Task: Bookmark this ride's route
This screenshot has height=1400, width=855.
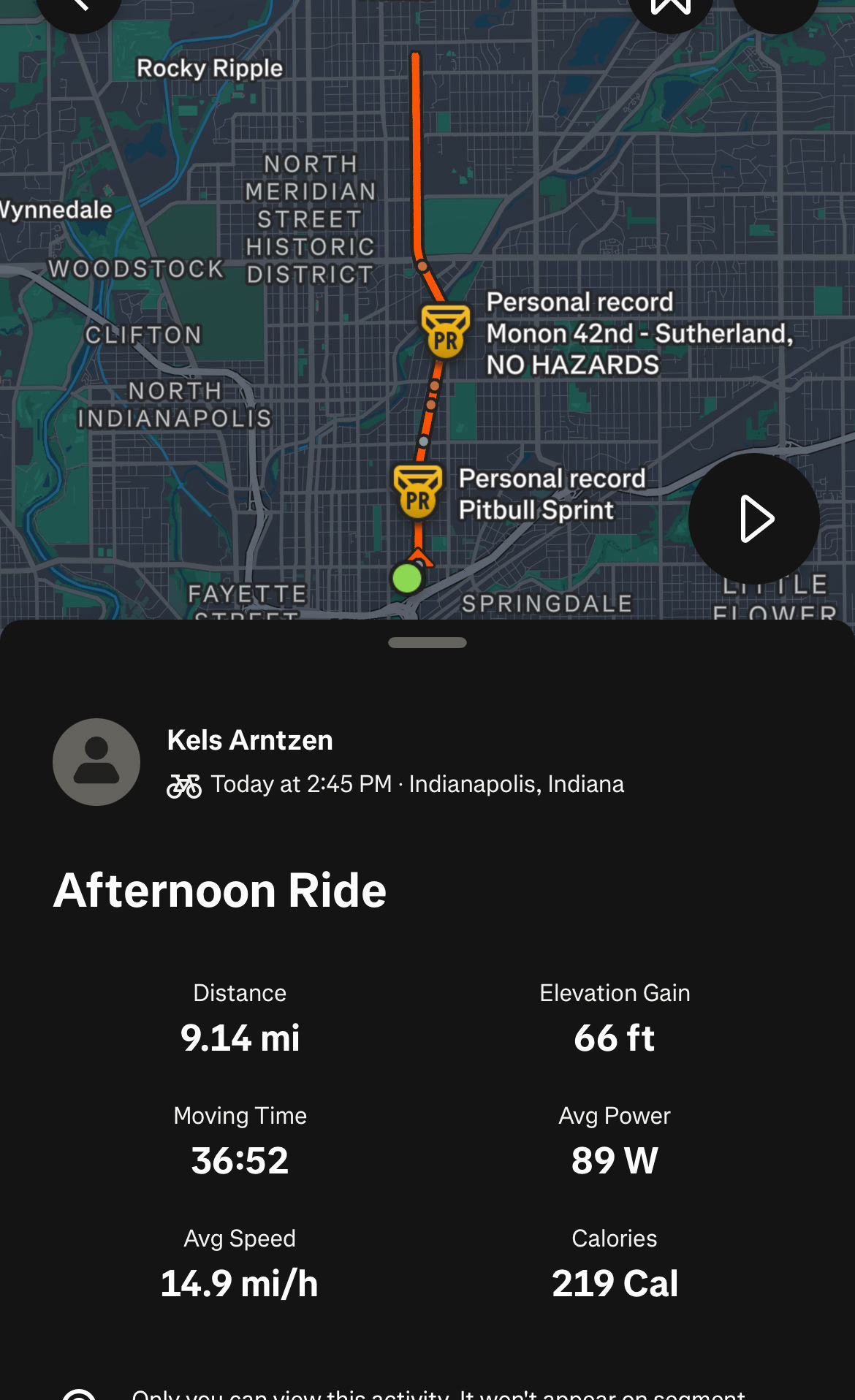Action: pyautogui.click(x=670, y=7)
